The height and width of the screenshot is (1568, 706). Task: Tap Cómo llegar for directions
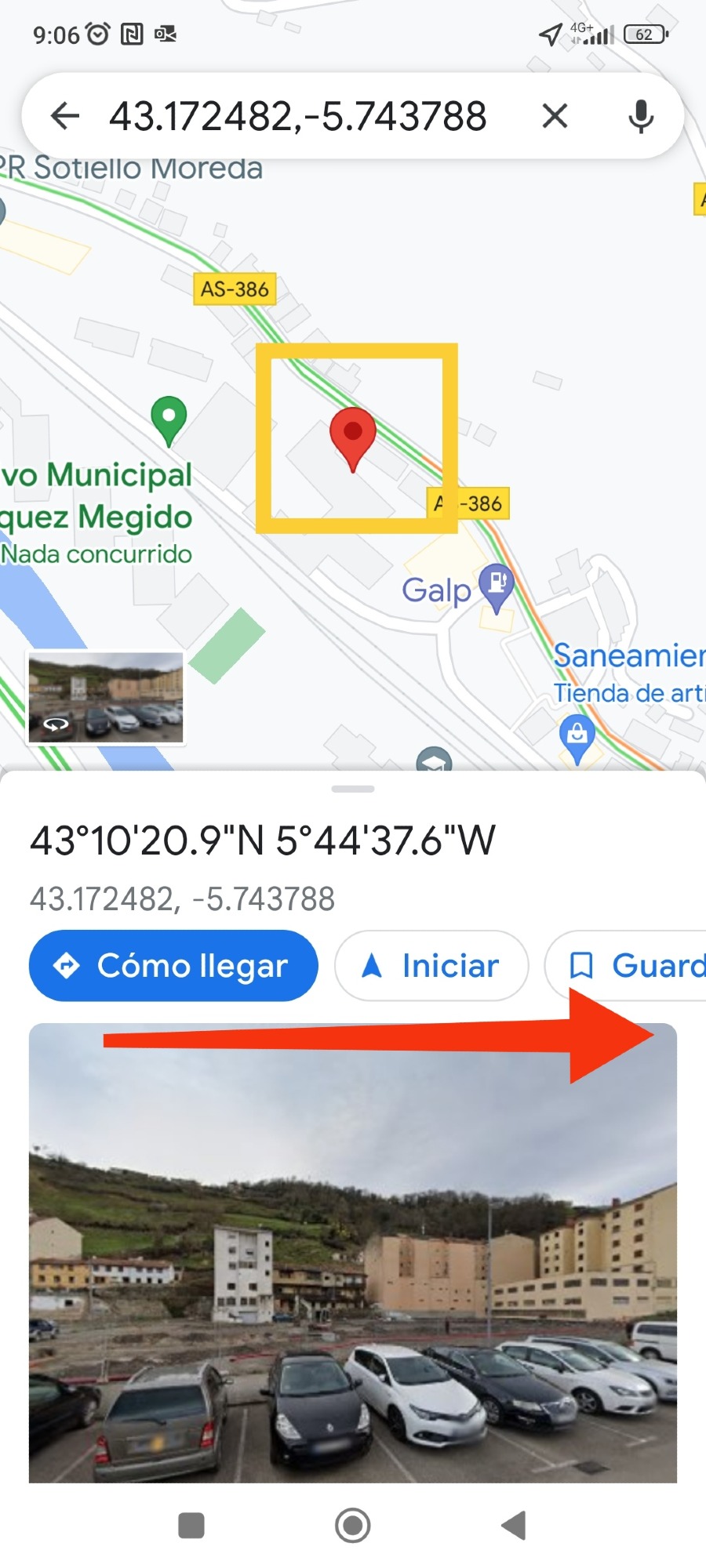pyautogui.click(x=173, y=965)
